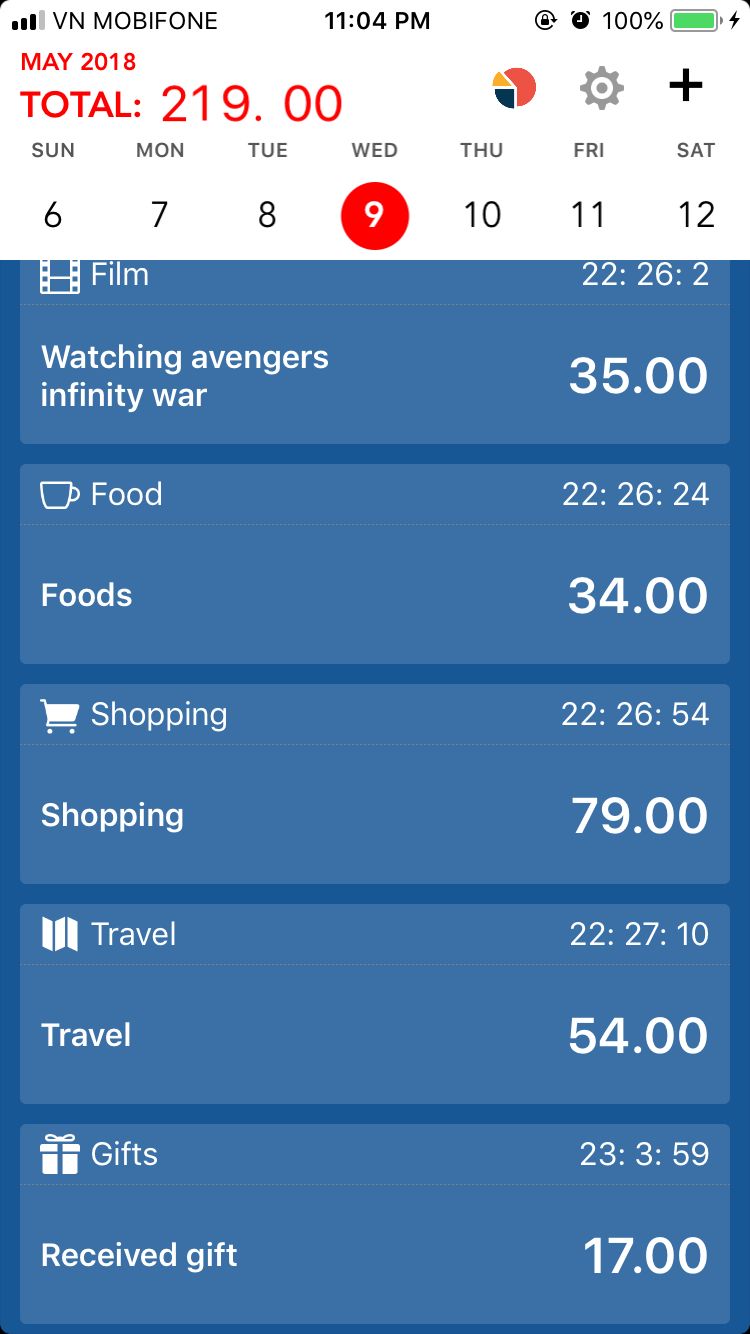Select Thursday 10 in the calendar
The width and height of the screenshot is (750, 1334).
[x=482, y=215]
